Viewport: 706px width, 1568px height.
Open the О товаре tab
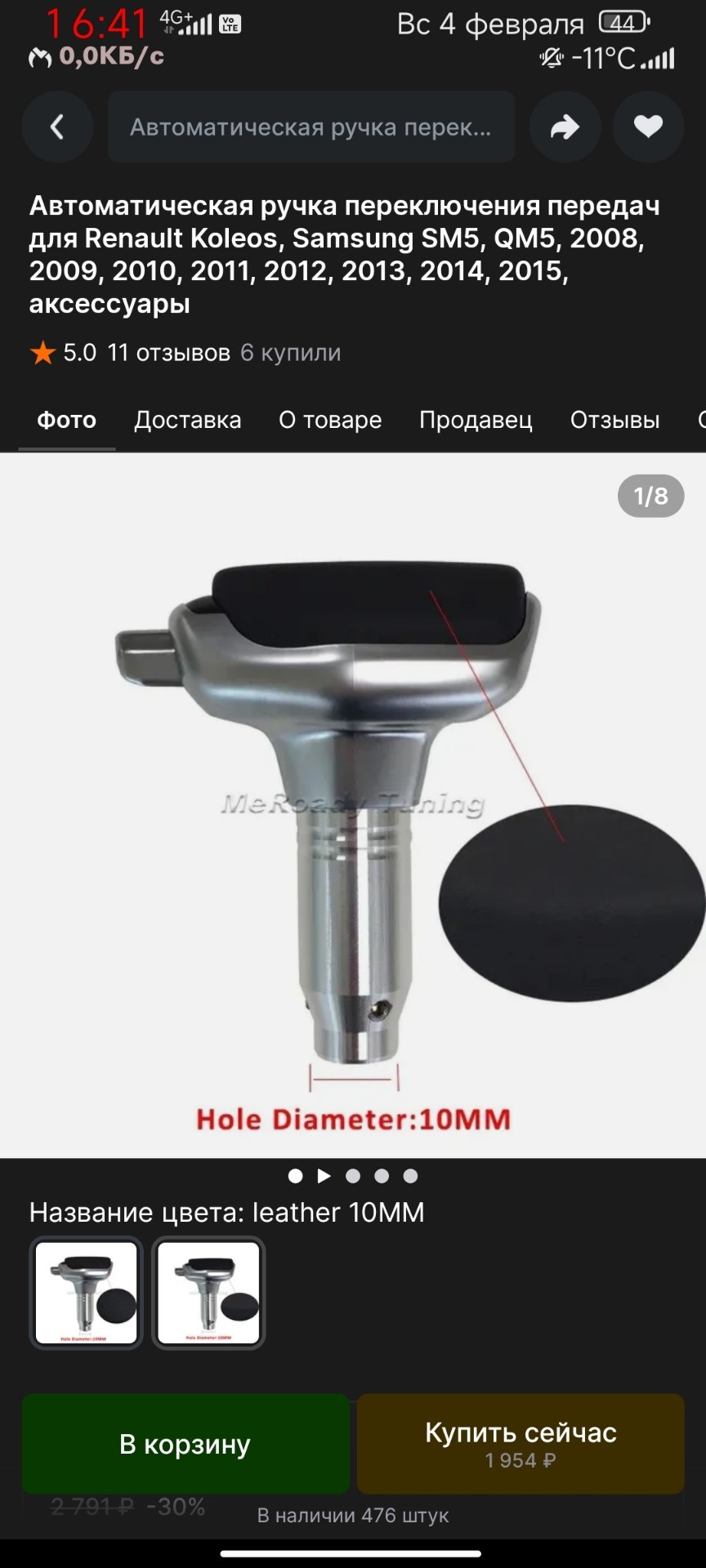pos(330,420)
